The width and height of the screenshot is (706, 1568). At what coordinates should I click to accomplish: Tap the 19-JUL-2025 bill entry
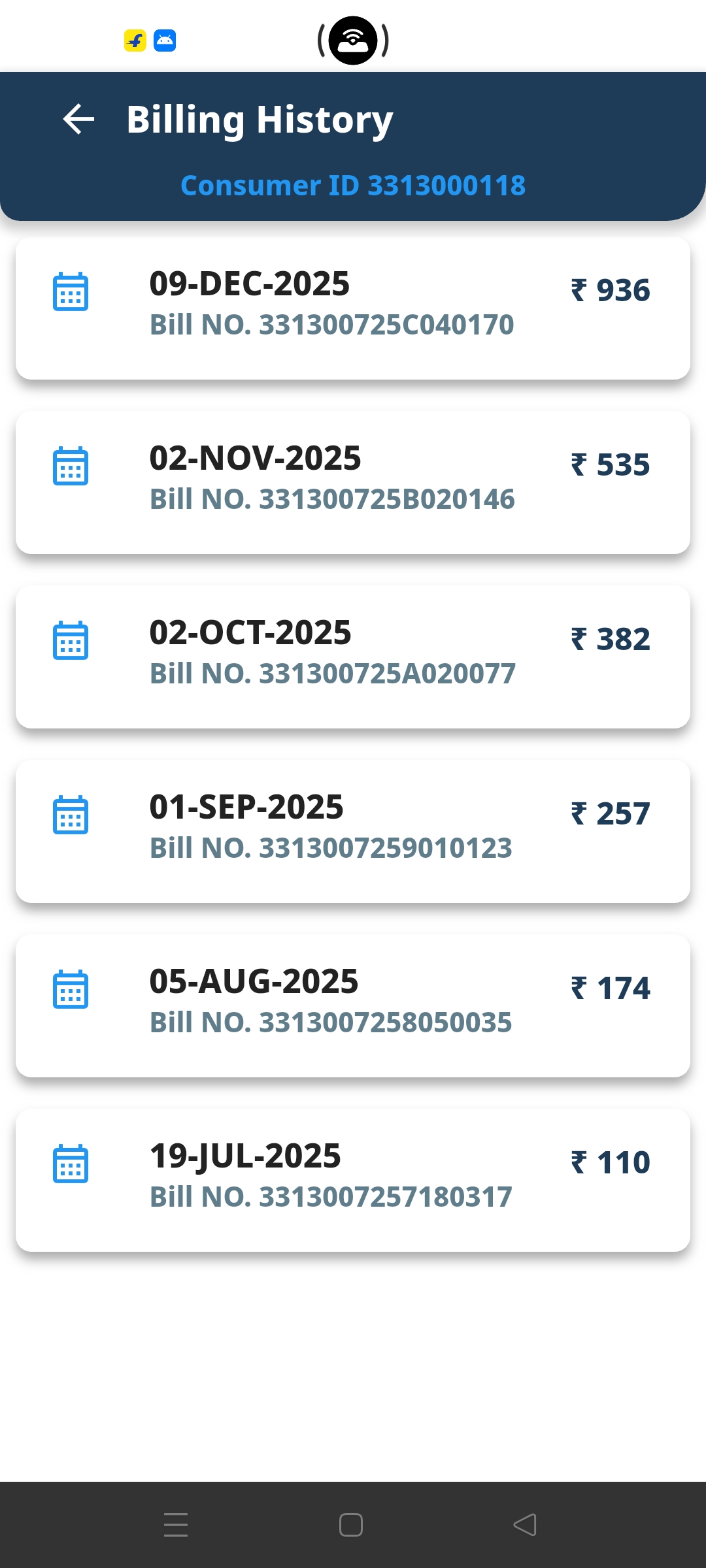click(x=353, y=1180)
